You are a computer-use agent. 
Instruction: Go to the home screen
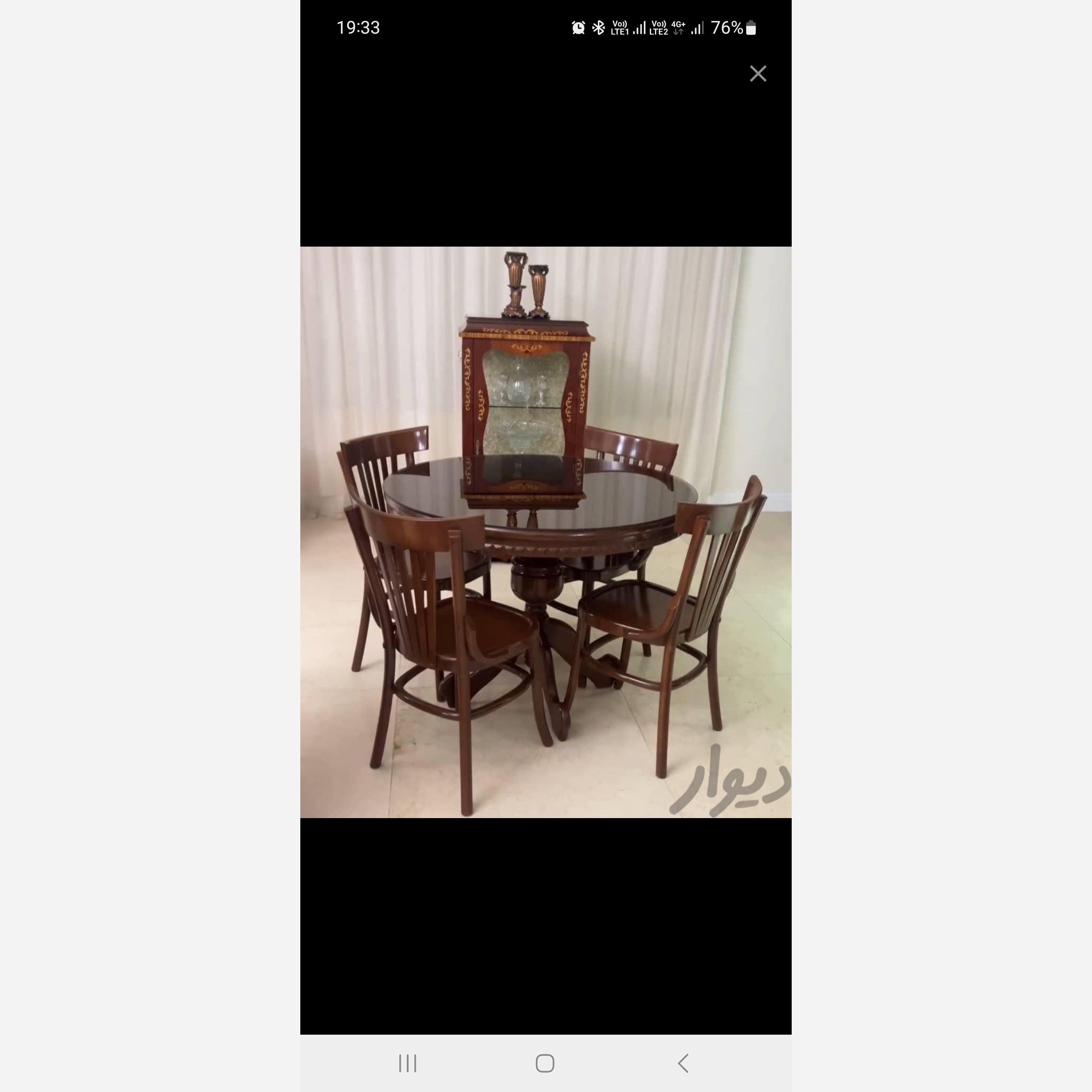[545, 1062]
